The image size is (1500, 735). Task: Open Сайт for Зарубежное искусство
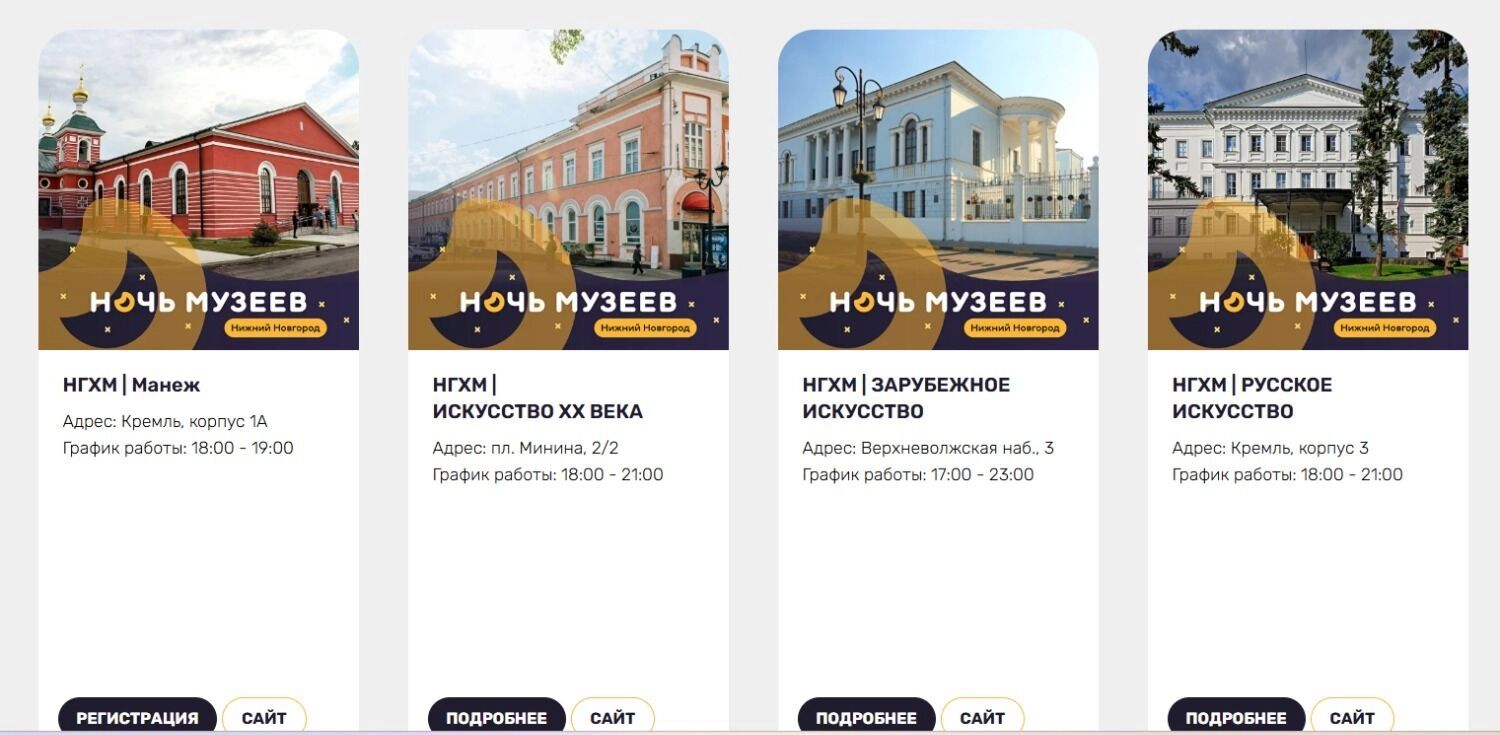coord(982,717)
